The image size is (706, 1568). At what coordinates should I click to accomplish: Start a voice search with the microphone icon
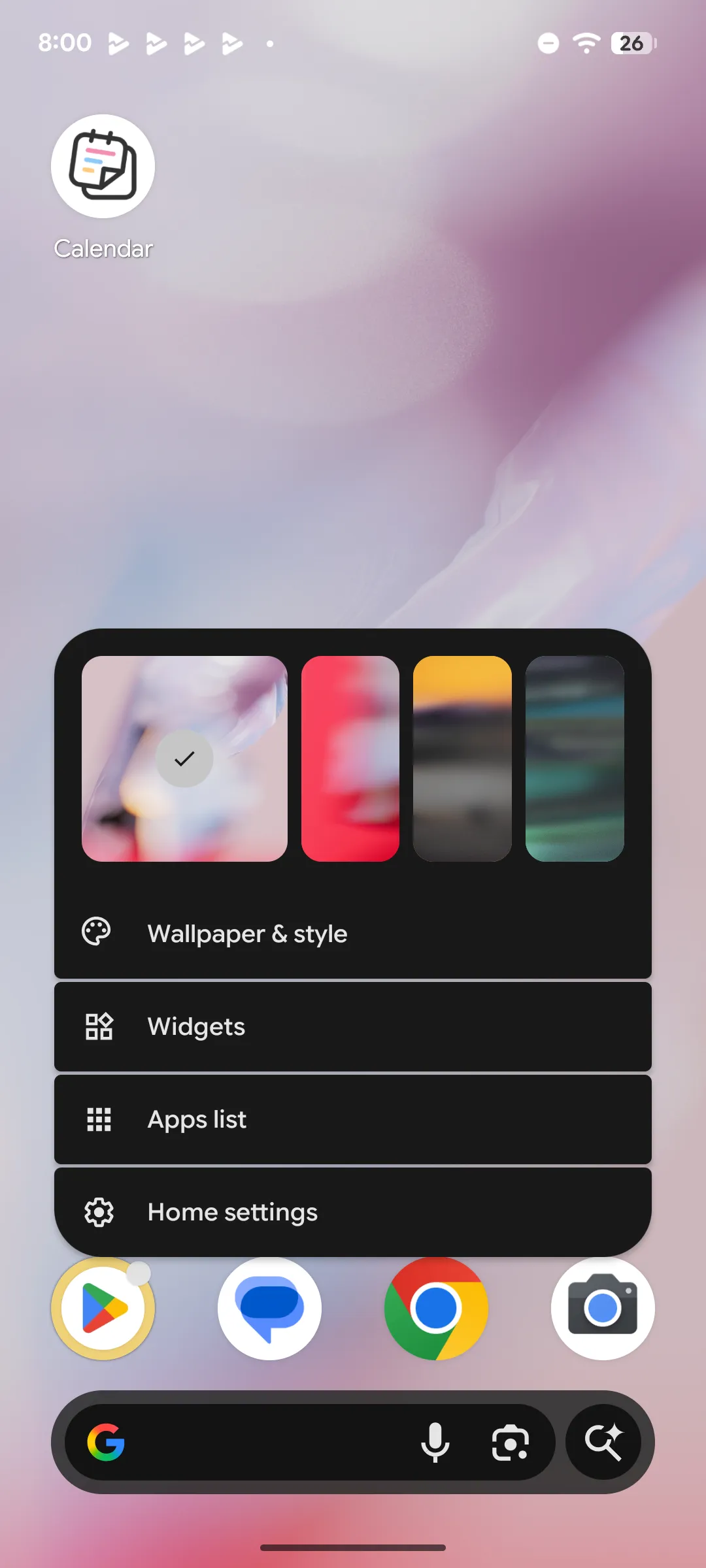click(437, 1442)
